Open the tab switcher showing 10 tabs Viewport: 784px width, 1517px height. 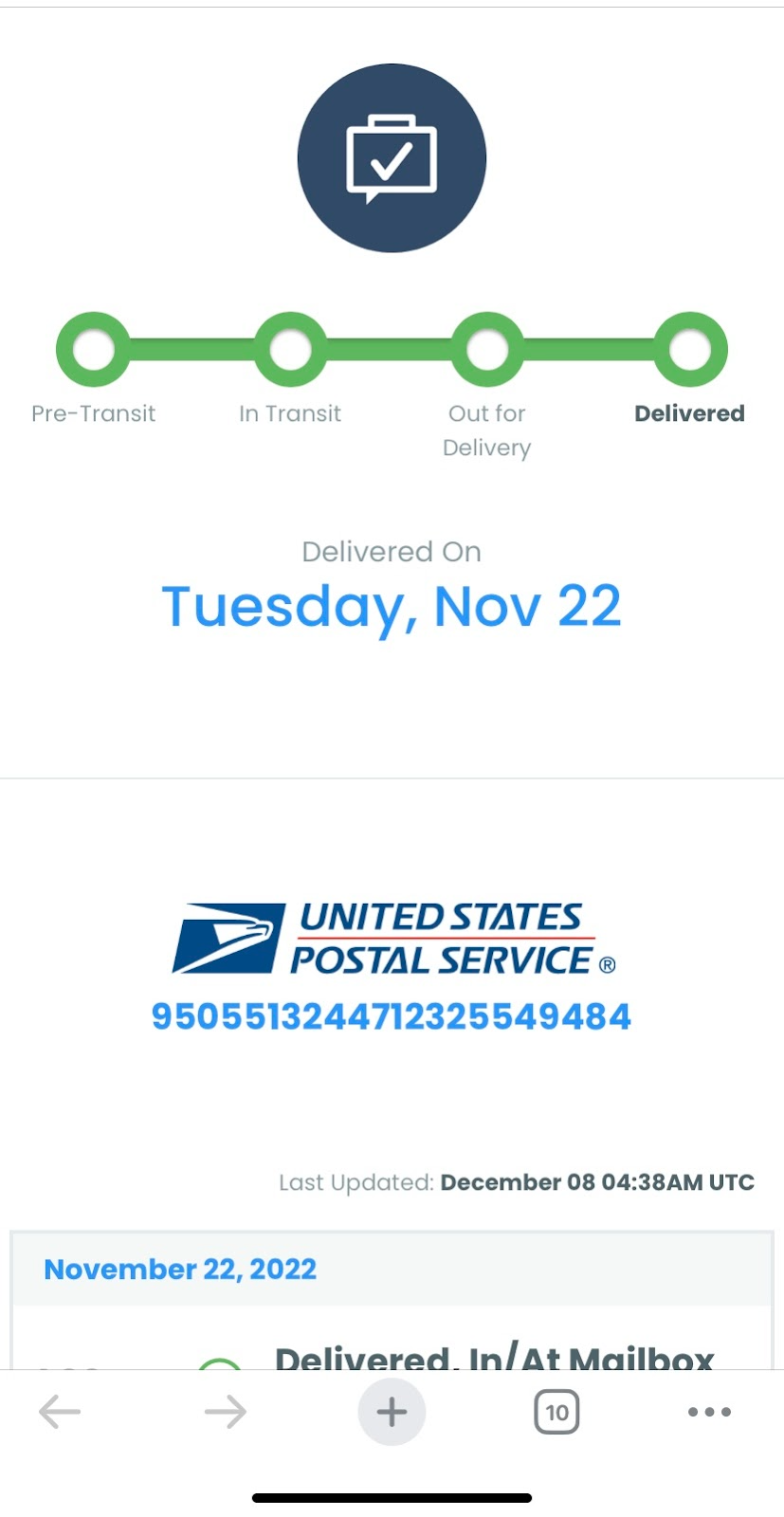tap(556, 1412)
